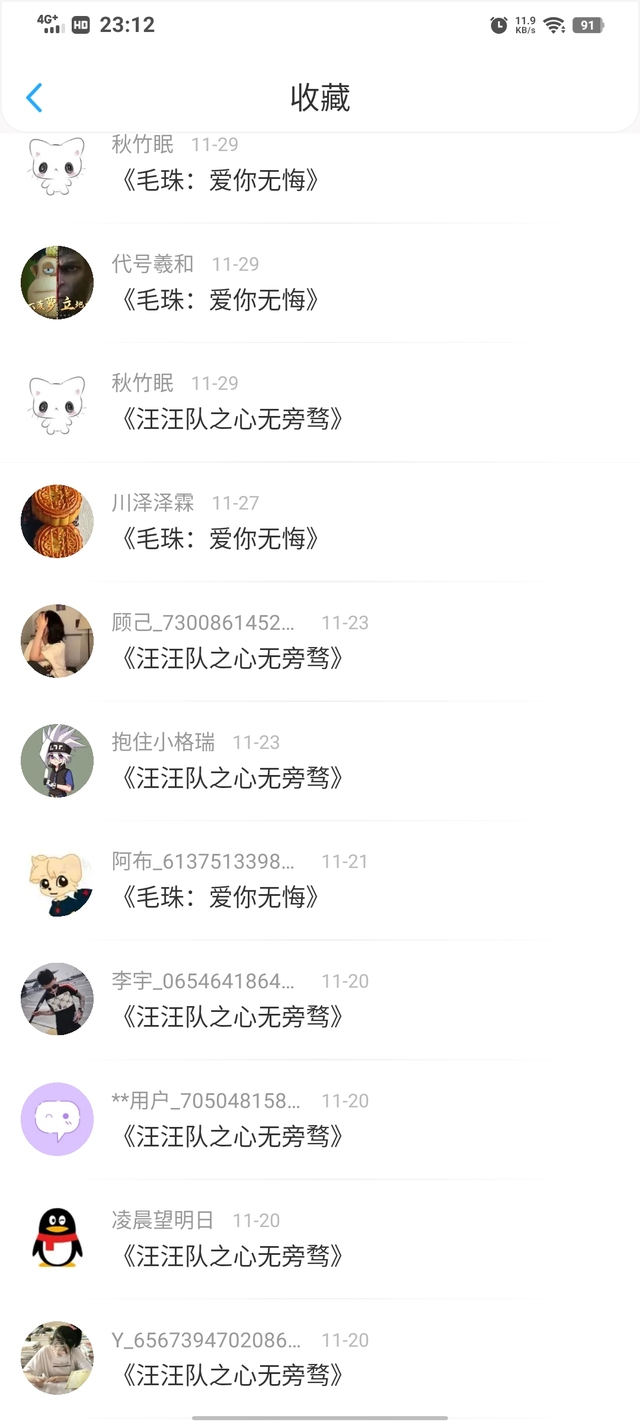Screen dimensions: 640x1422
Task: View the entry from 抱住小格瑞
Action: 232,777
